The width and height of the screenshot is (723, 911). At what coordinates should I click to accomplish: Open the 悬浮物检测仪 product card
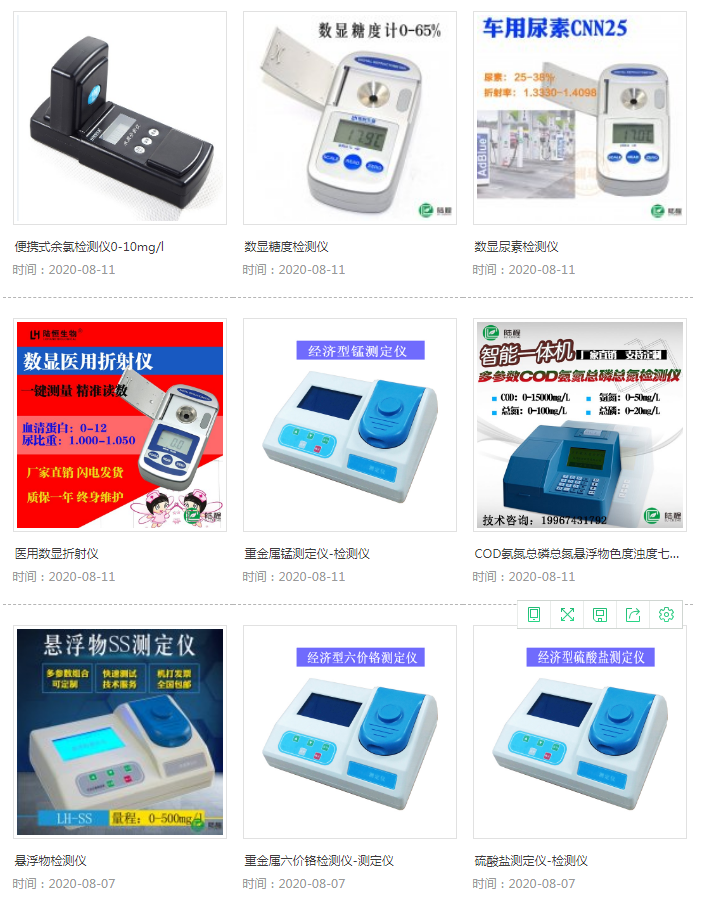pyautogui.click(x=120, y=732)
